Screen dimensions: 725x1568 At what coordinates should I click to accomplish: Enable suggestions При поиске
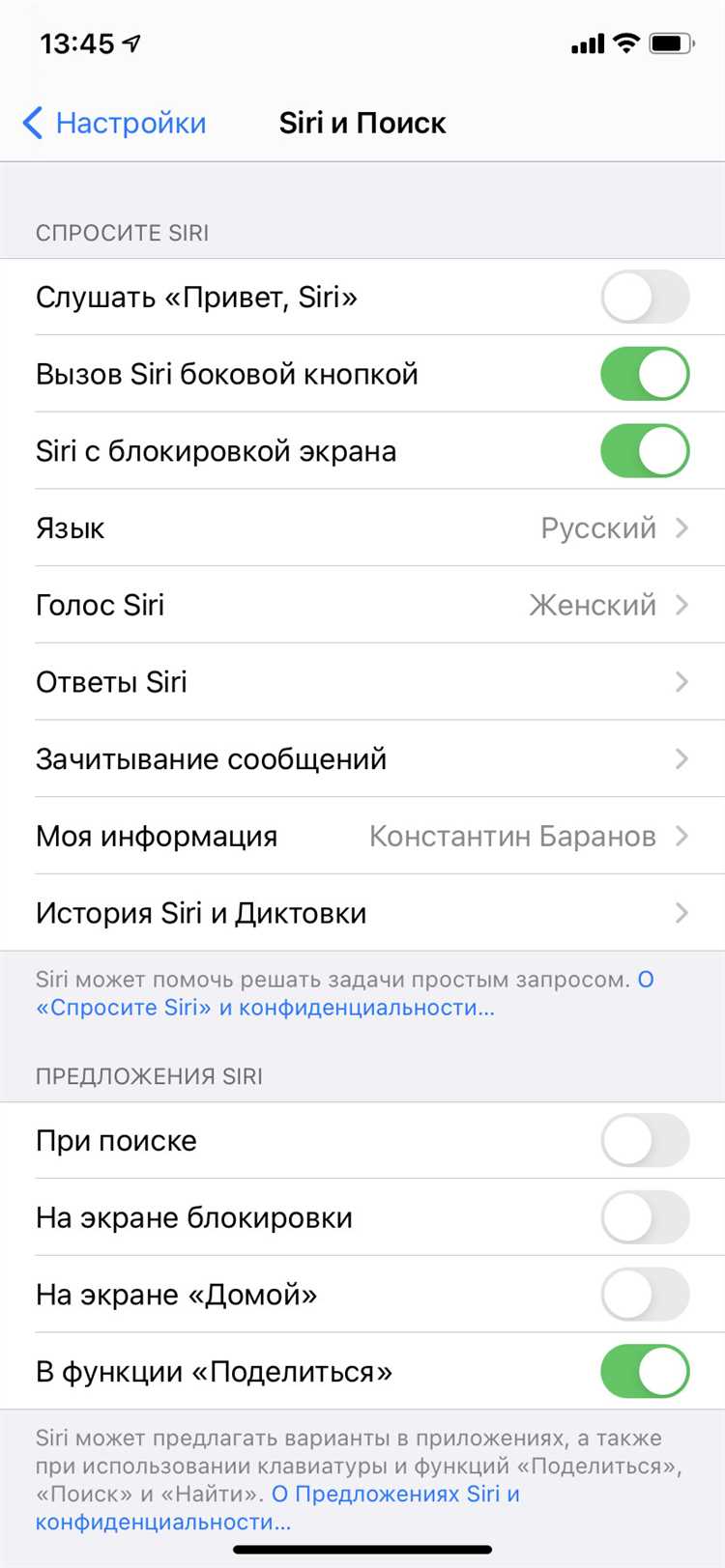(x=645, y=1141)
